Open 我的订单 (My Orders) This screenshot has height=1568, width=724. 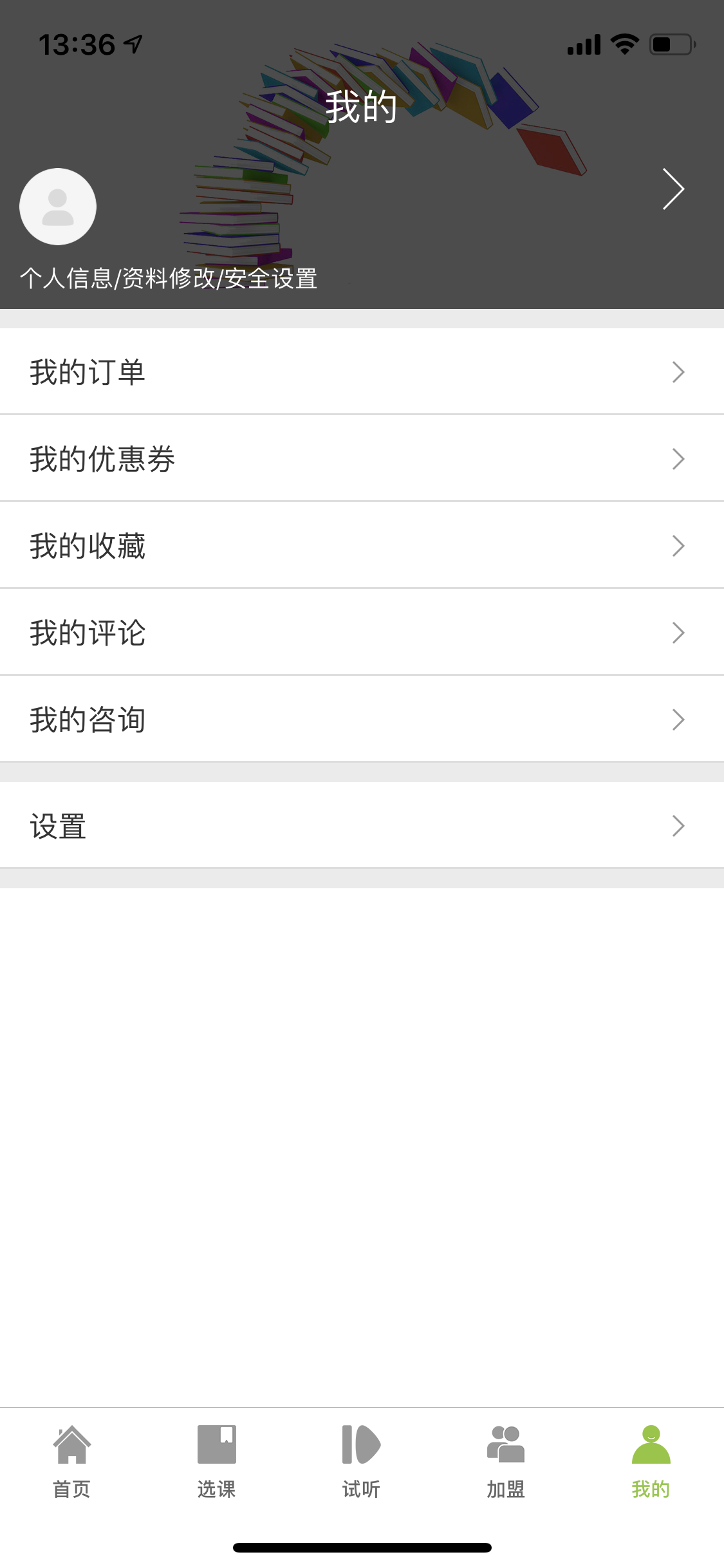[x=362, y=372]
